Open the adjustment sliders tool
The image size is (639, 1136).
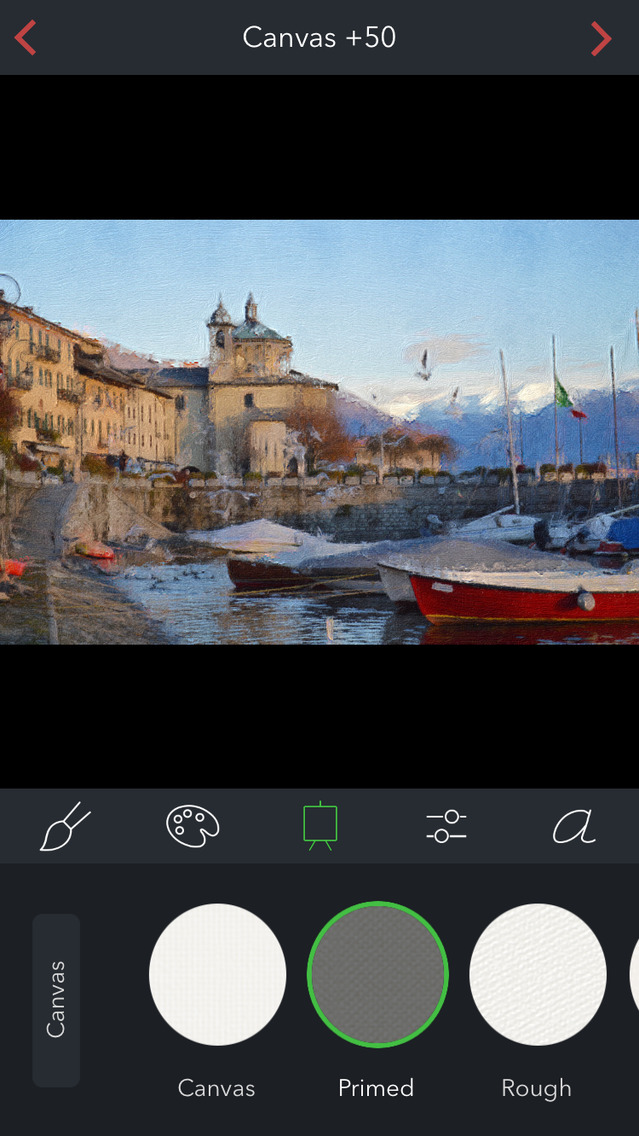446,826
